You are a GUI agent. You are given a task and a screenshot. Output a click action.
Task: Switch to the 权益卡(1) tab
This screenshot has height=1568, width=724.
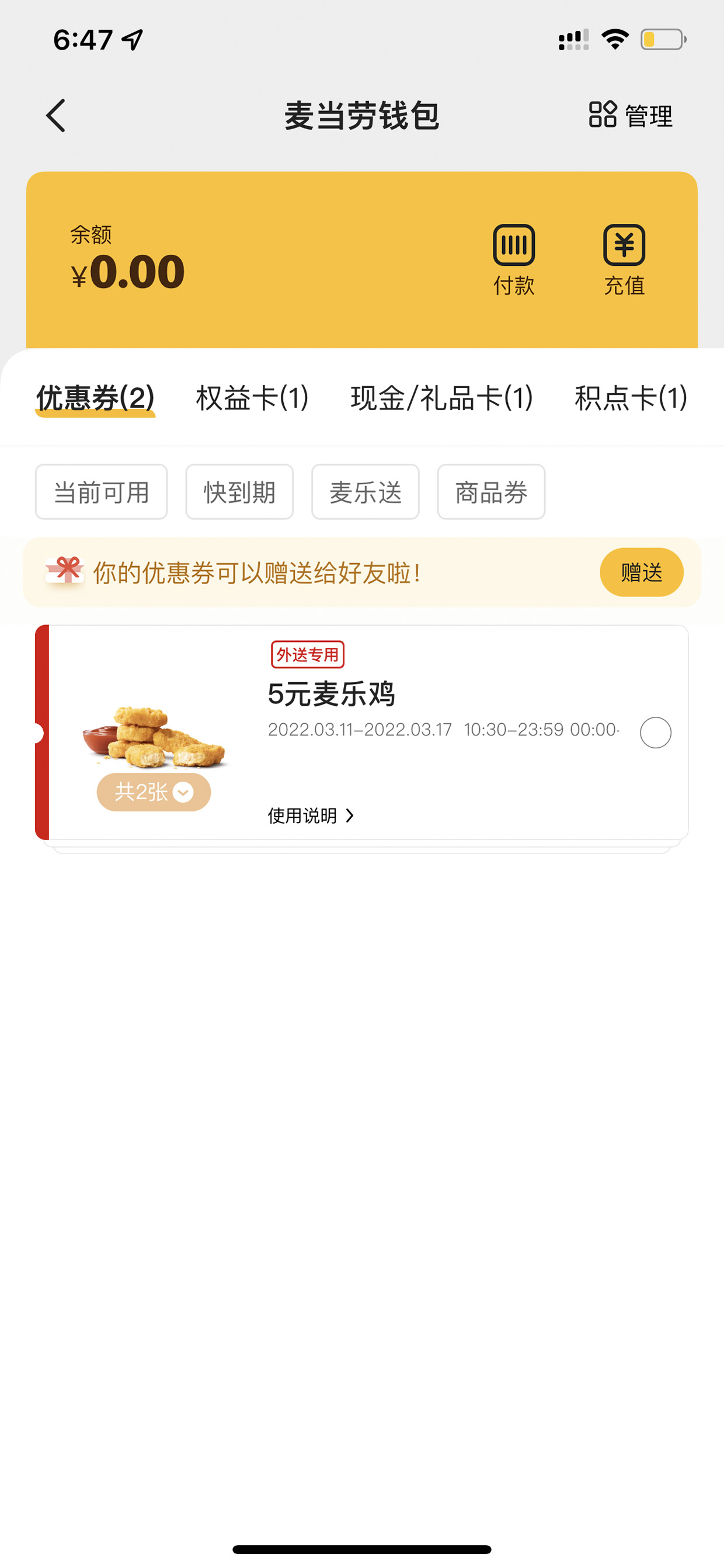click(252, 398)
